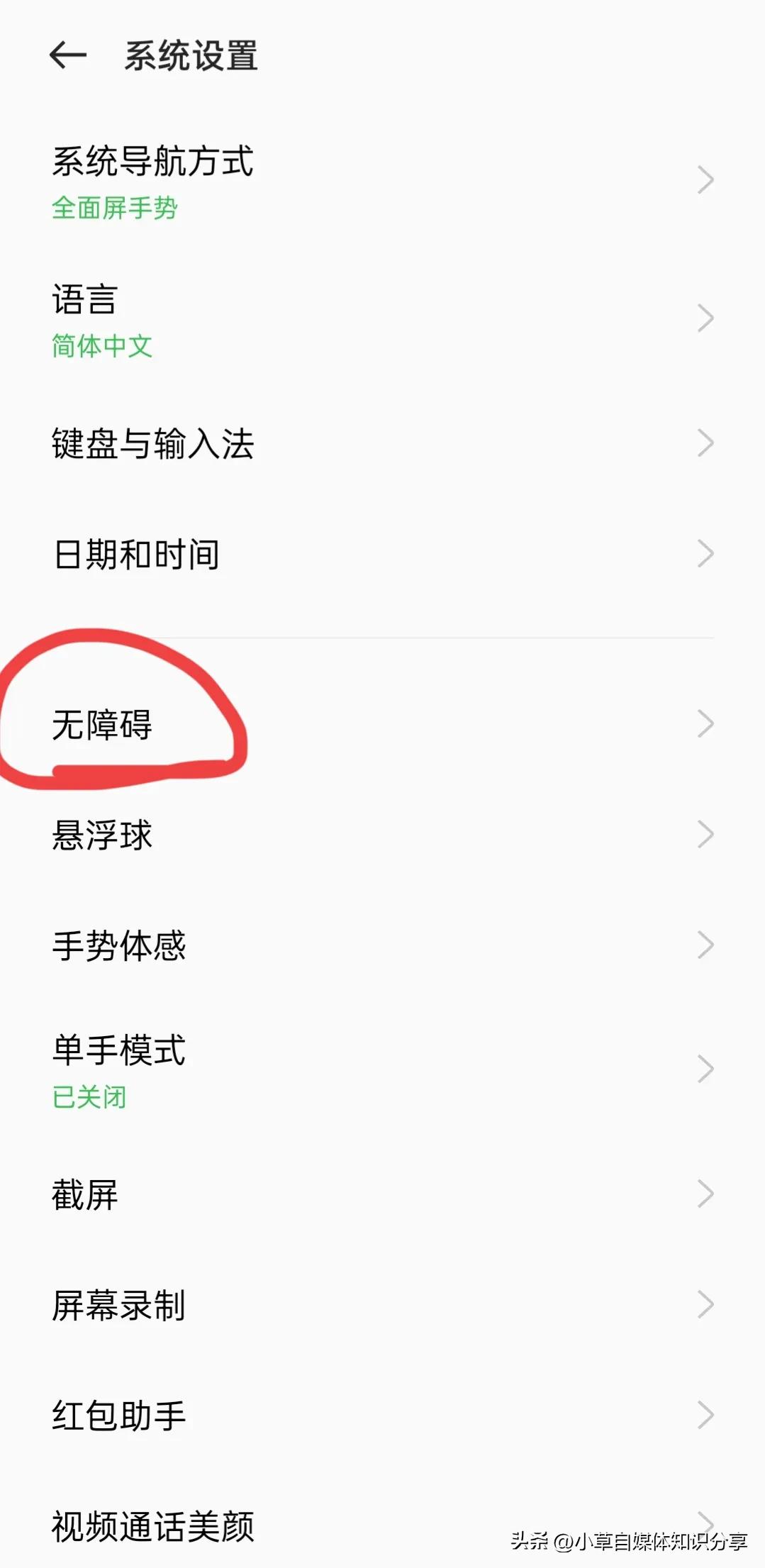
Task: Open 键盘与输入法 keyboard settings
Action: (x=152, y=443)
